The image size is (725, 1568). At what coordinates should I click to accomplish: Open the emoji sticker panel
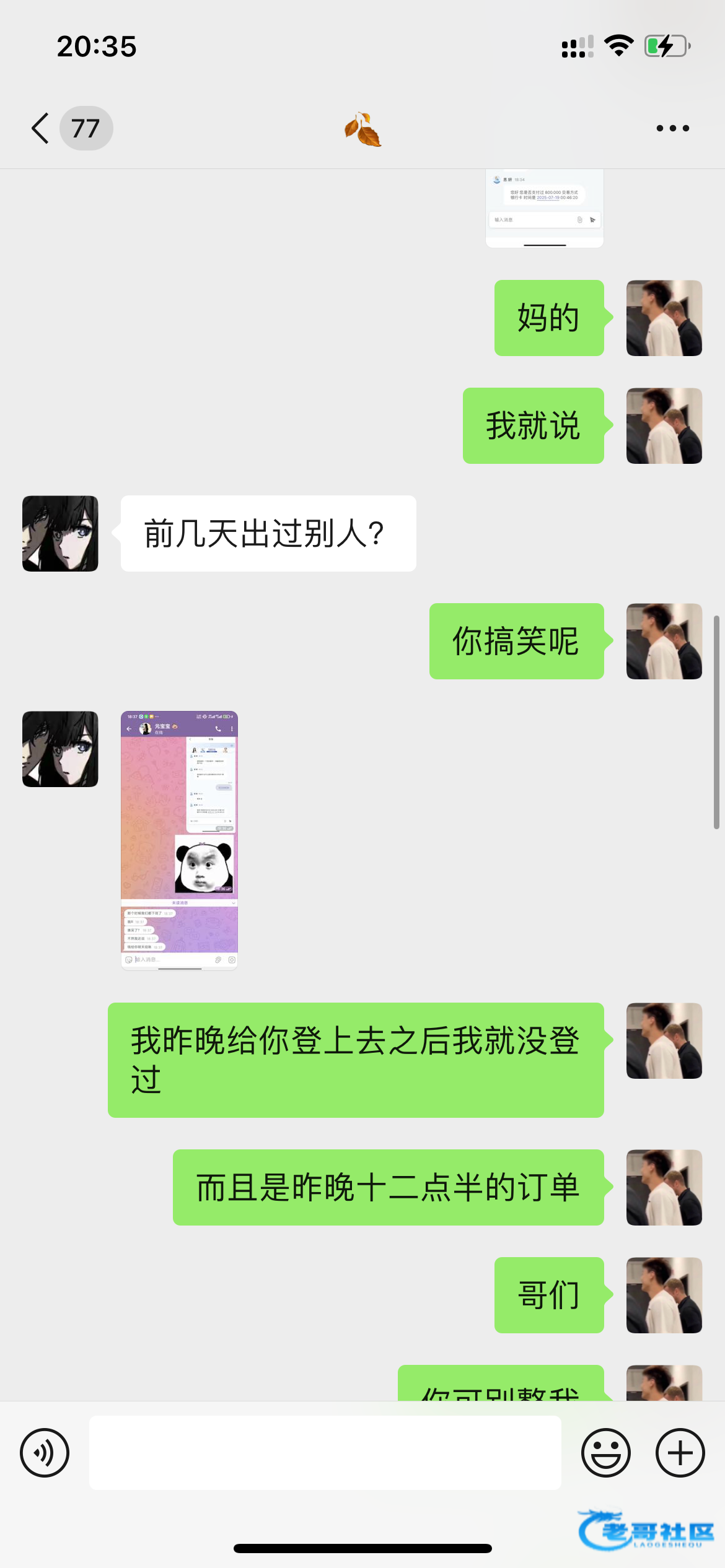(605, 1452)
